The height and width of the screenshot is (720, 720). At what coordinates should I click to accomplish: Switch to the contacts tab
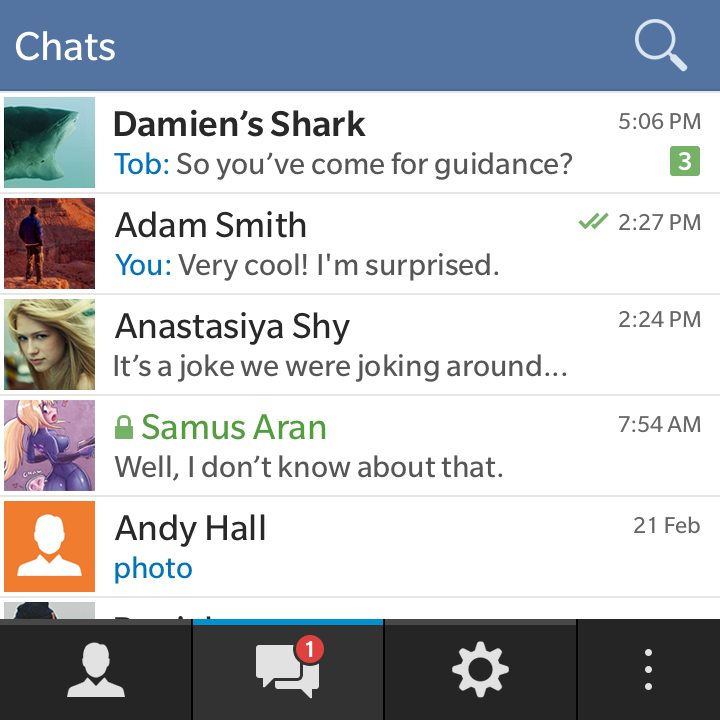(96, 671)
